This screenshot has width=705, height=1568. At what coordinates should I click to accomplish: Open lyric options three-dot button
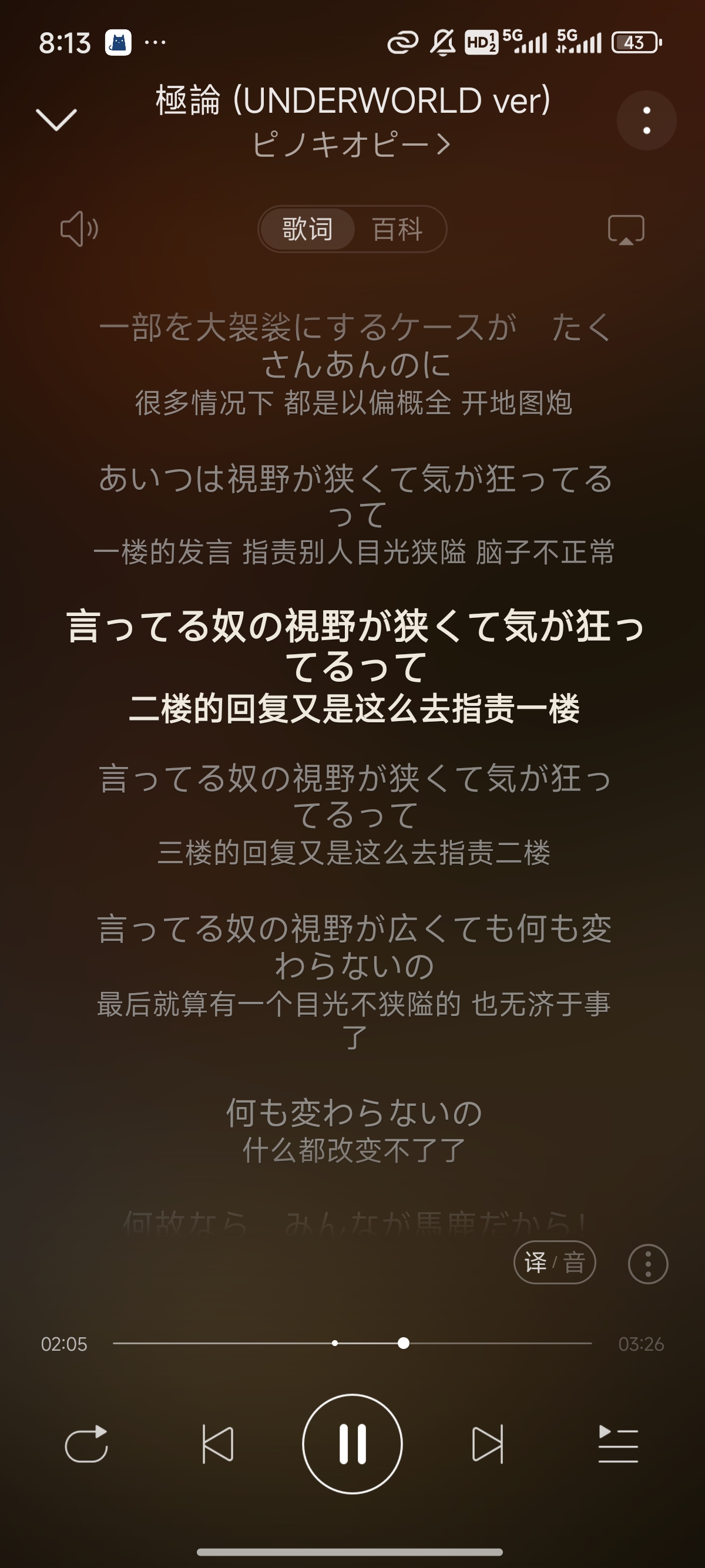(x=647, y=1264)
